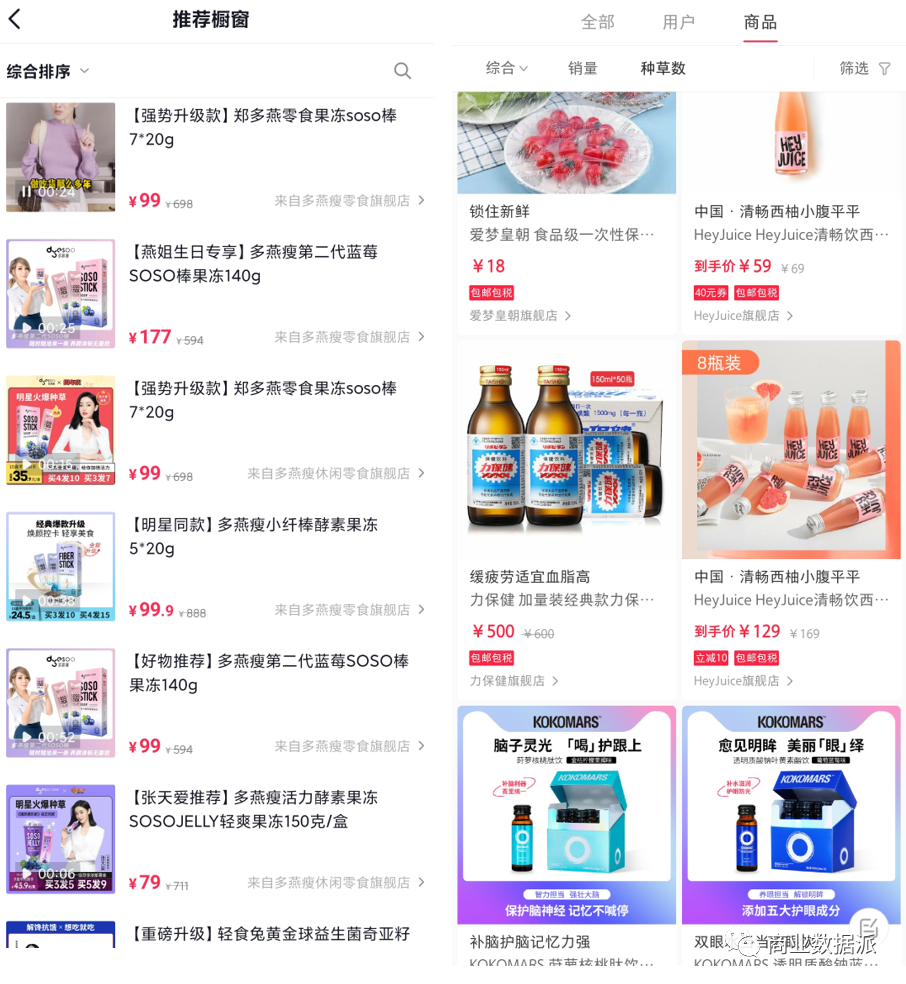Visit the 力保健旗舰店 store page
This screenshot has height=984, width=906.
(x=508, y=683)
